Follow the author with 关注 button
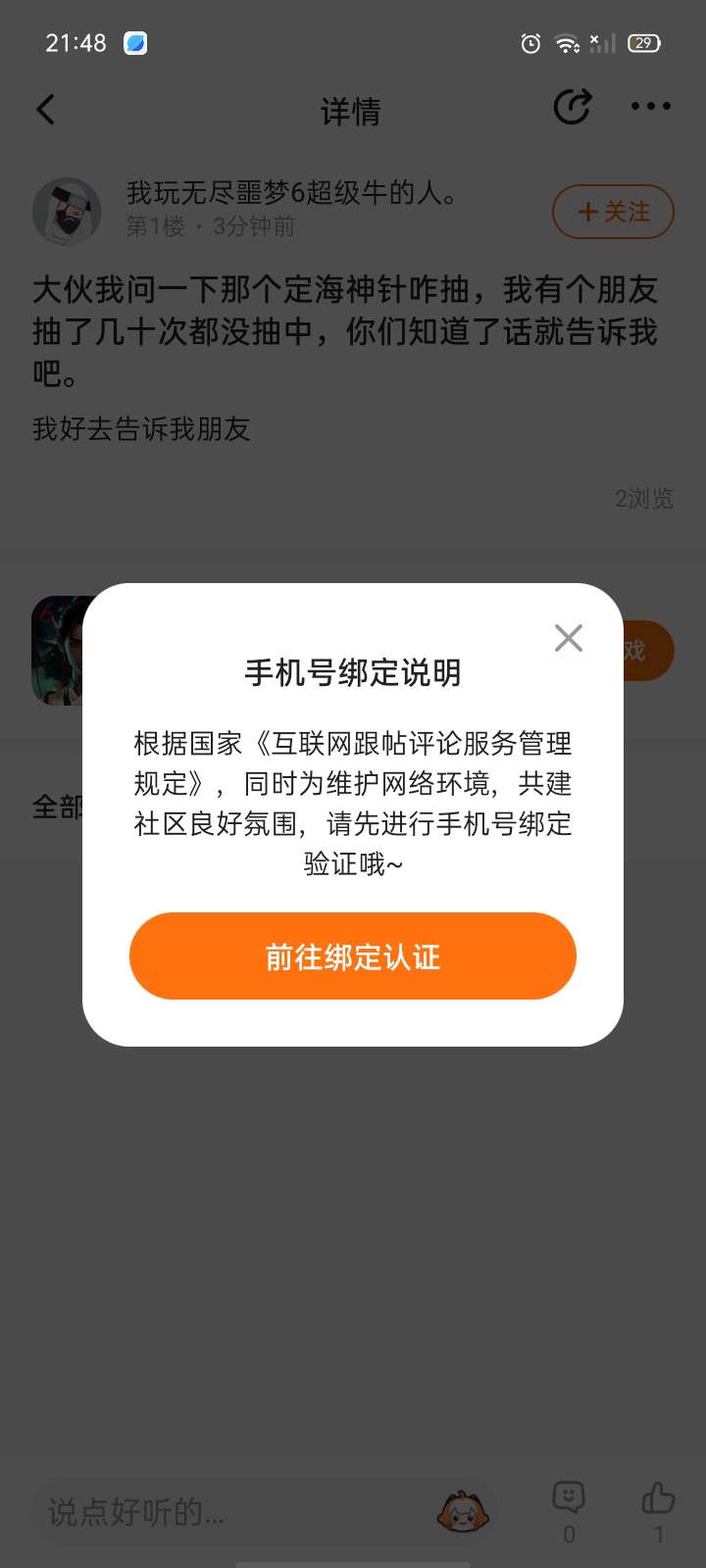Viewport: 706px width, 1568px height. click(x=613, y=212)
